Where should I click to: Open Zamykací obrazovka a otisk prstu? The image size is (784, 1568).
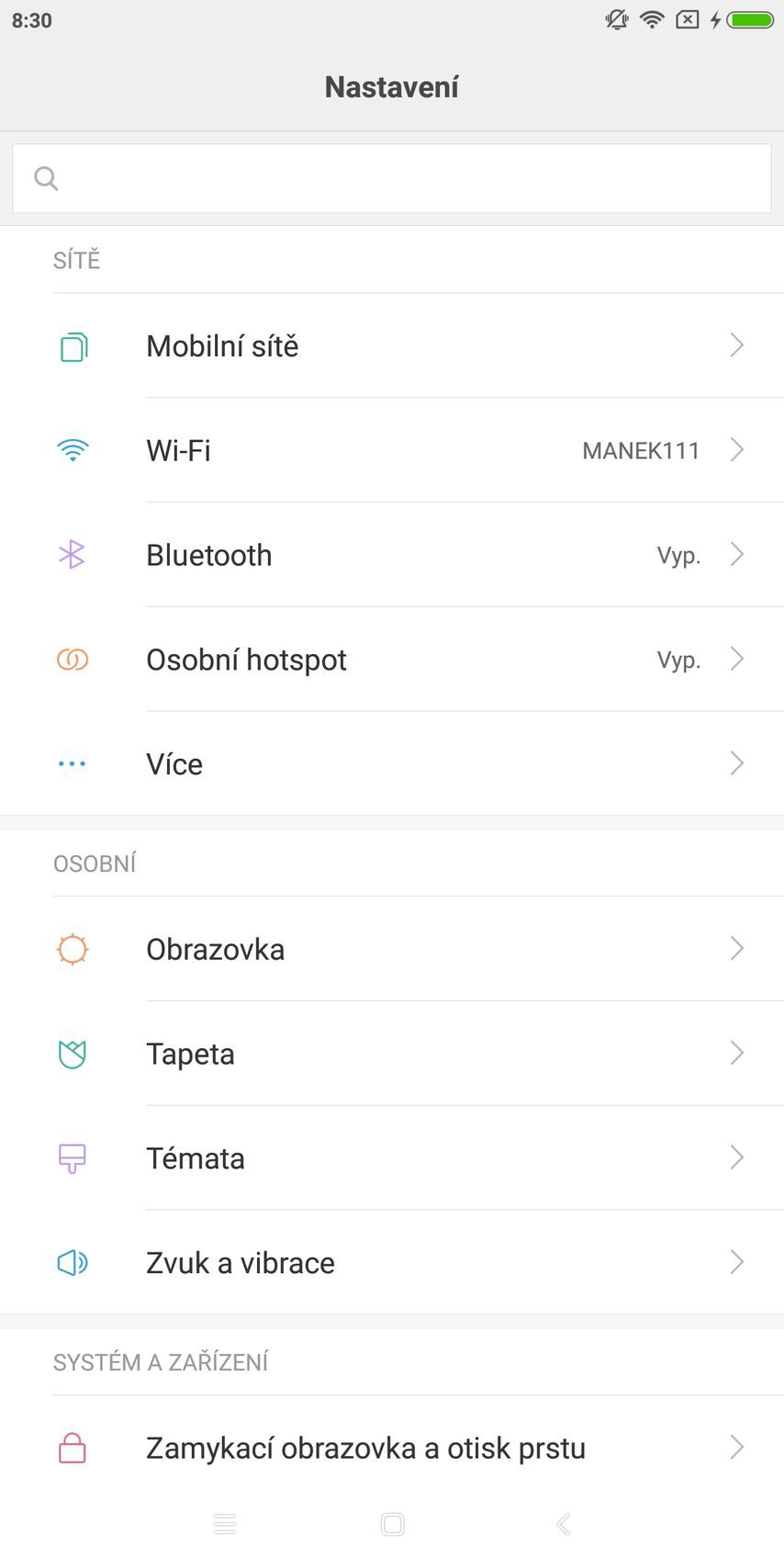[392, 1447]
